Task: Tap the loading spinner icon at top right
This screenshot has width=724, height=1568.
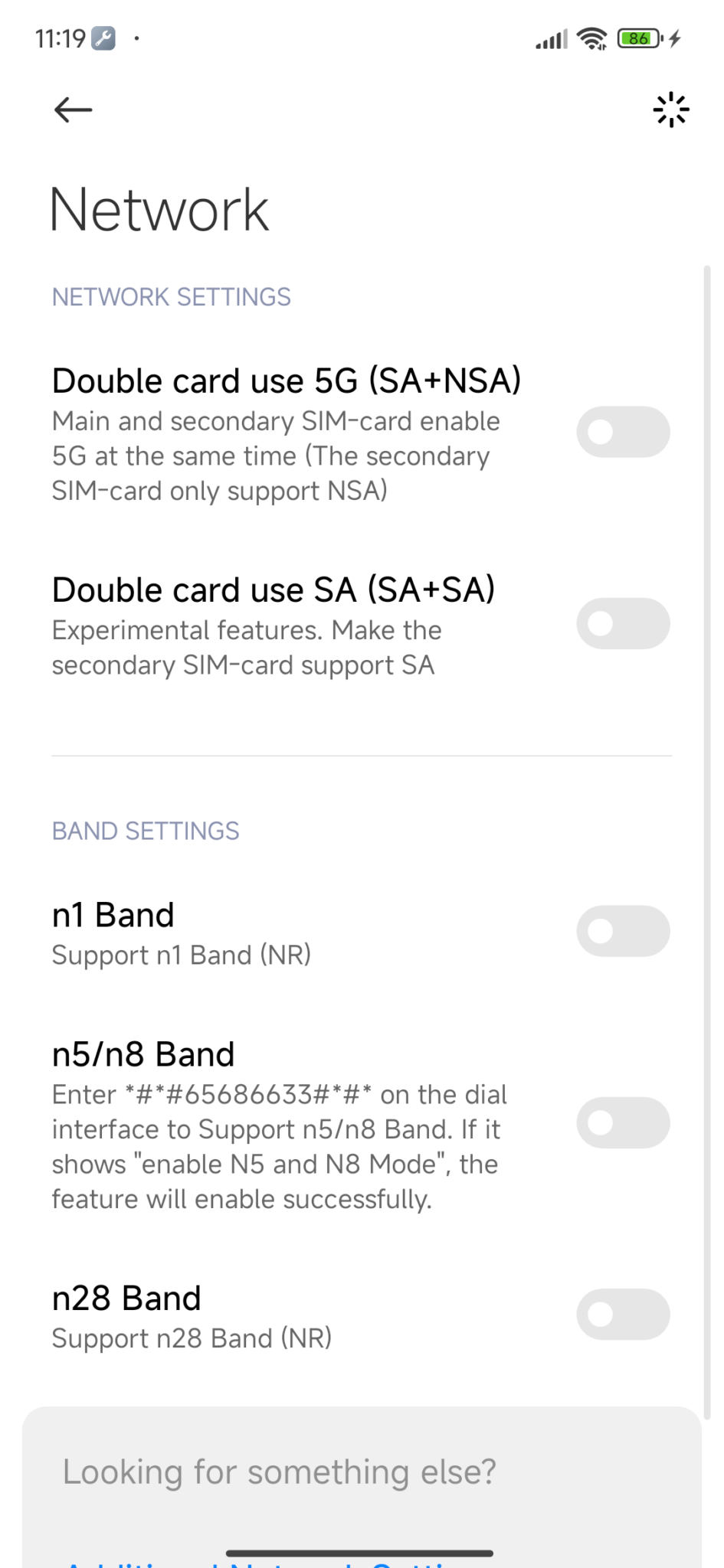Action: coord(670,109)
